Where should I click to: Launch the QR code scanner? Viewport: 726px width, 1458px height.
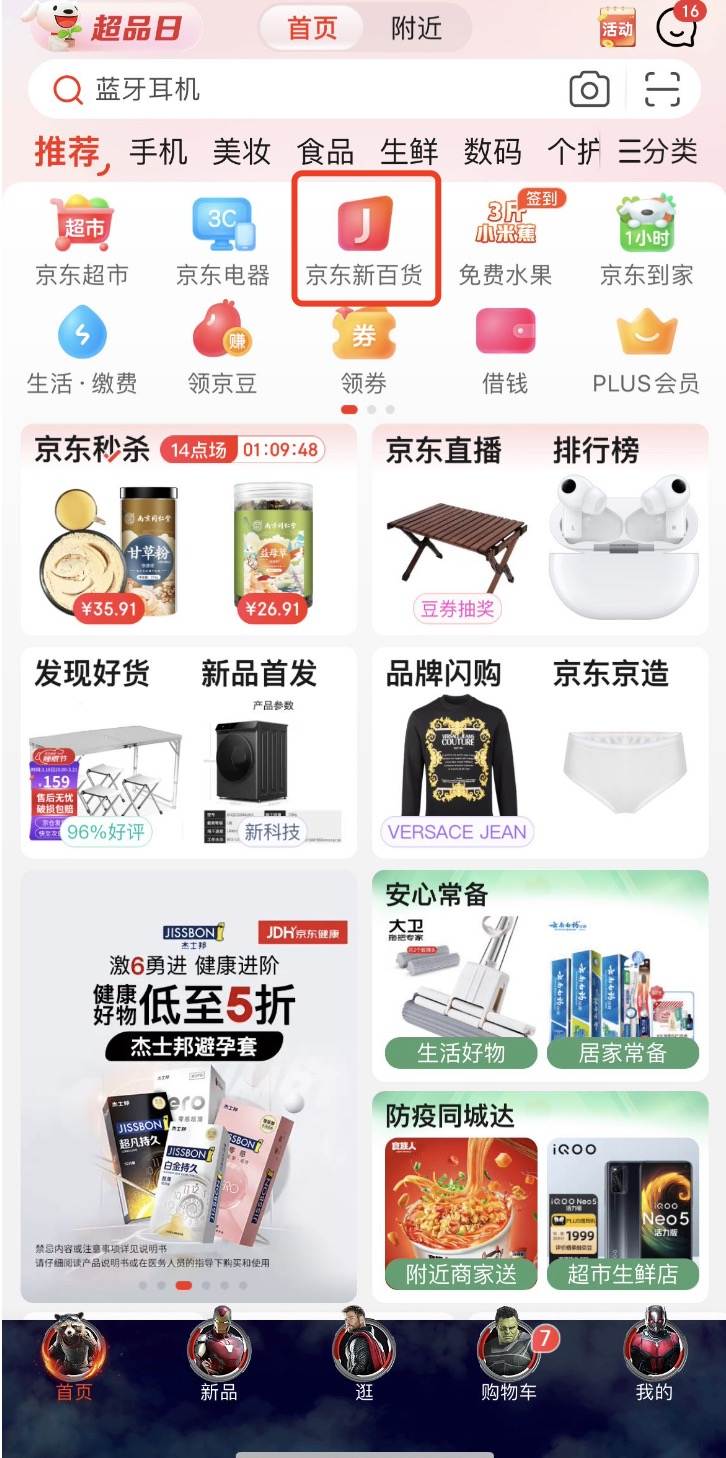(x=661, y=90)
